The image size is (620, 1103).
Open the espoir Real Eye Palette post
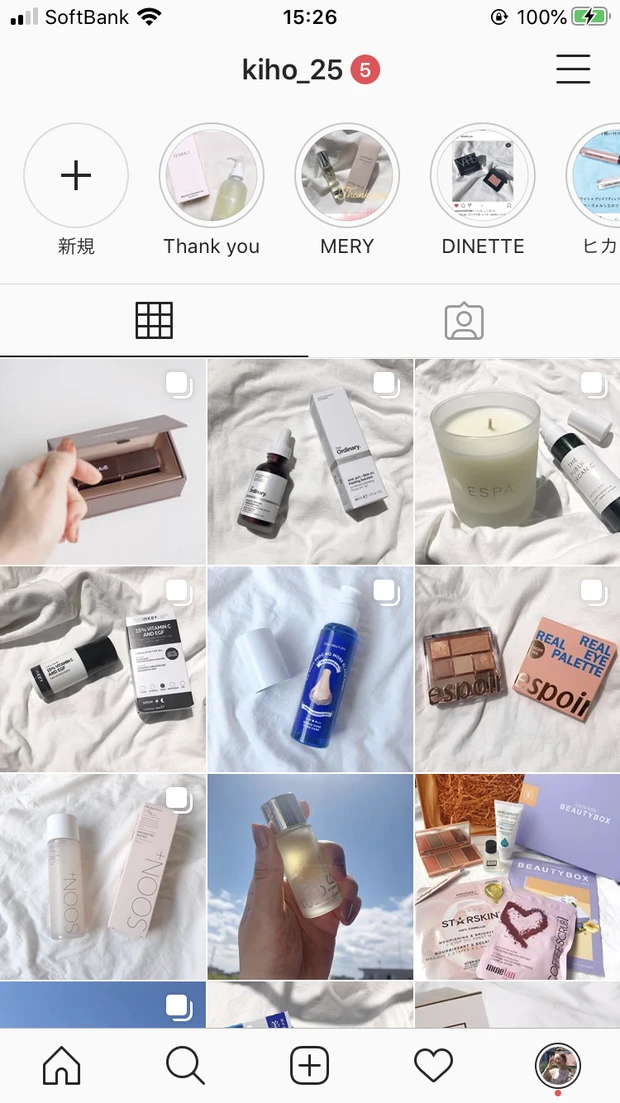click(517, 669)
